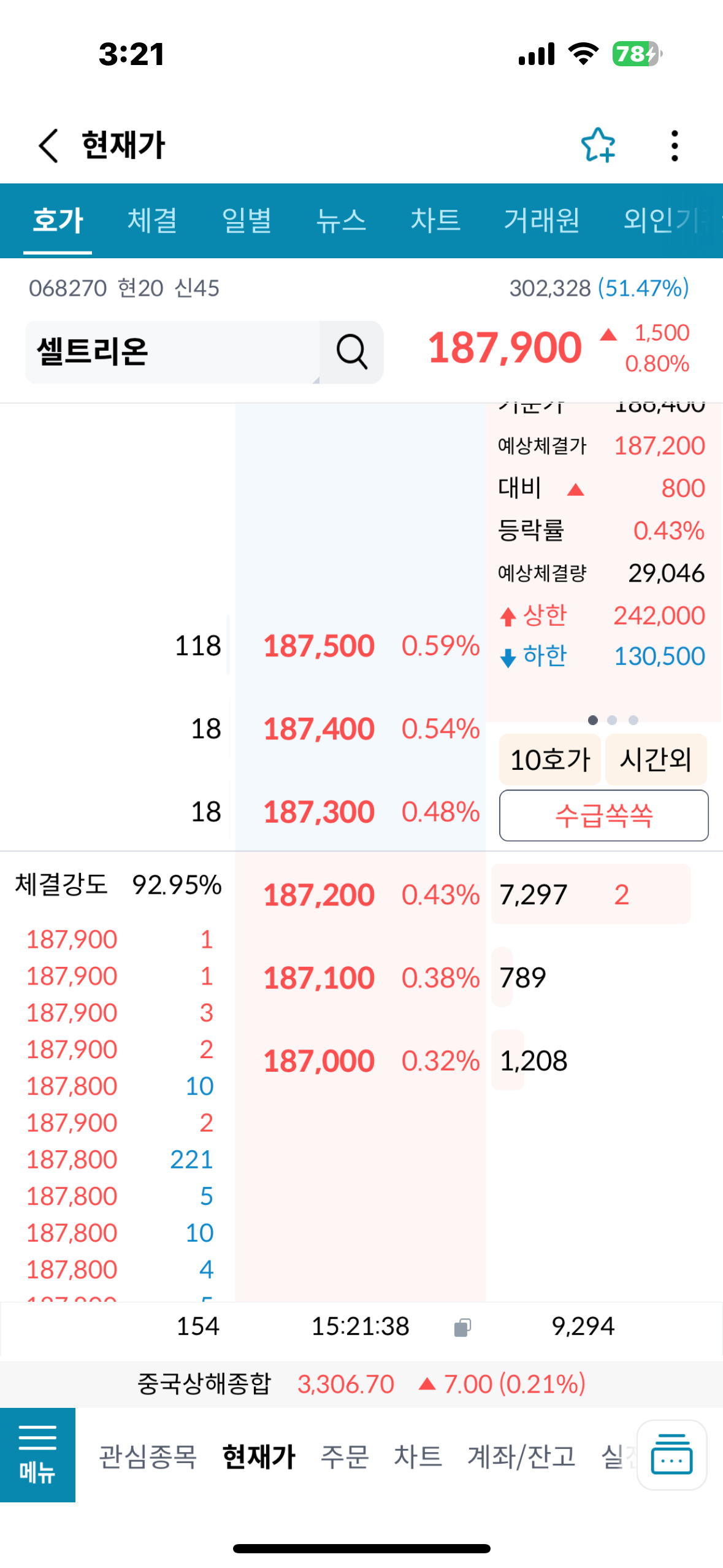Select the 187,500 ask price row
Image resolution: width=723 pixels, height=1568 pixels.
(x=361, y=645)
